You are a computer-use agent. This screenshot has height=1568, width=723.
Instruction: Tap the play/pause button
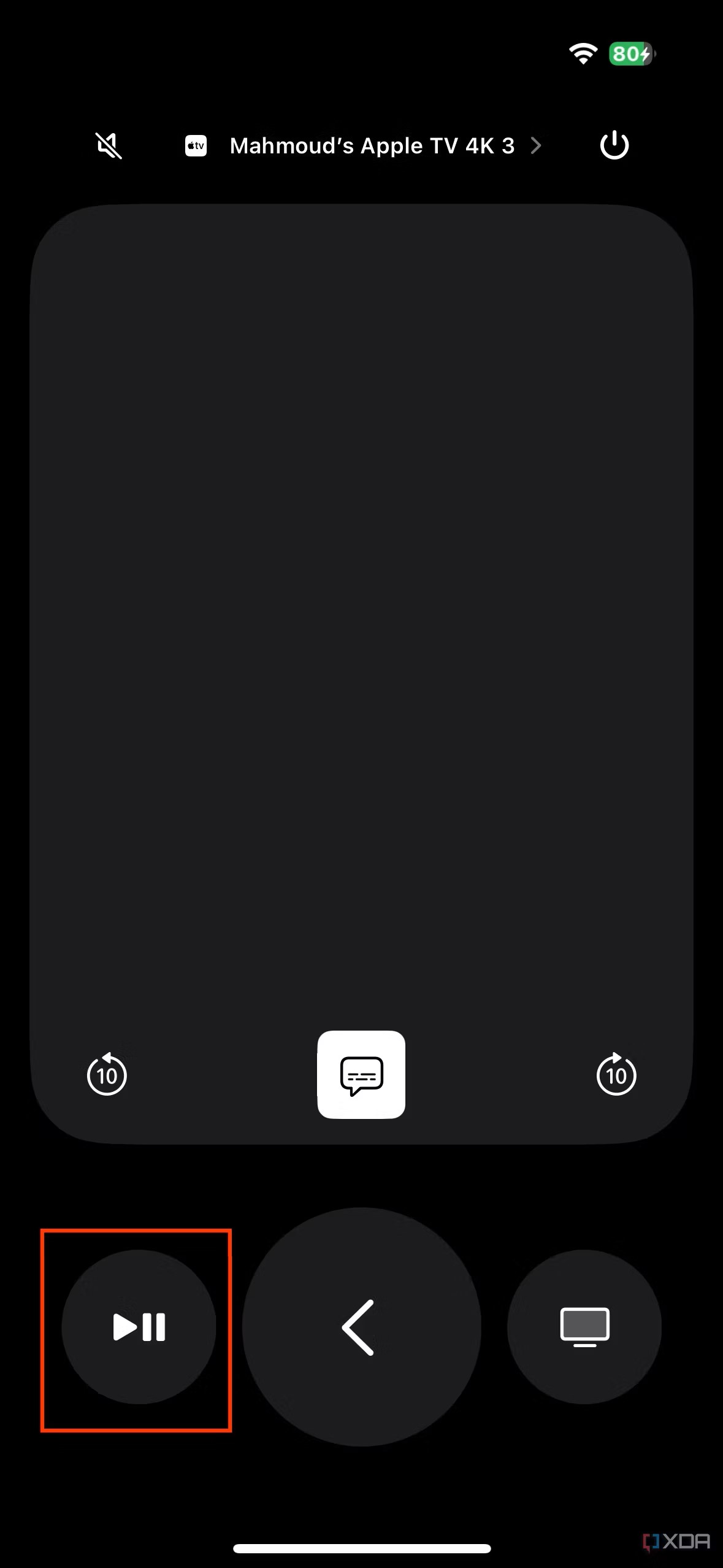click(139, 1327)
